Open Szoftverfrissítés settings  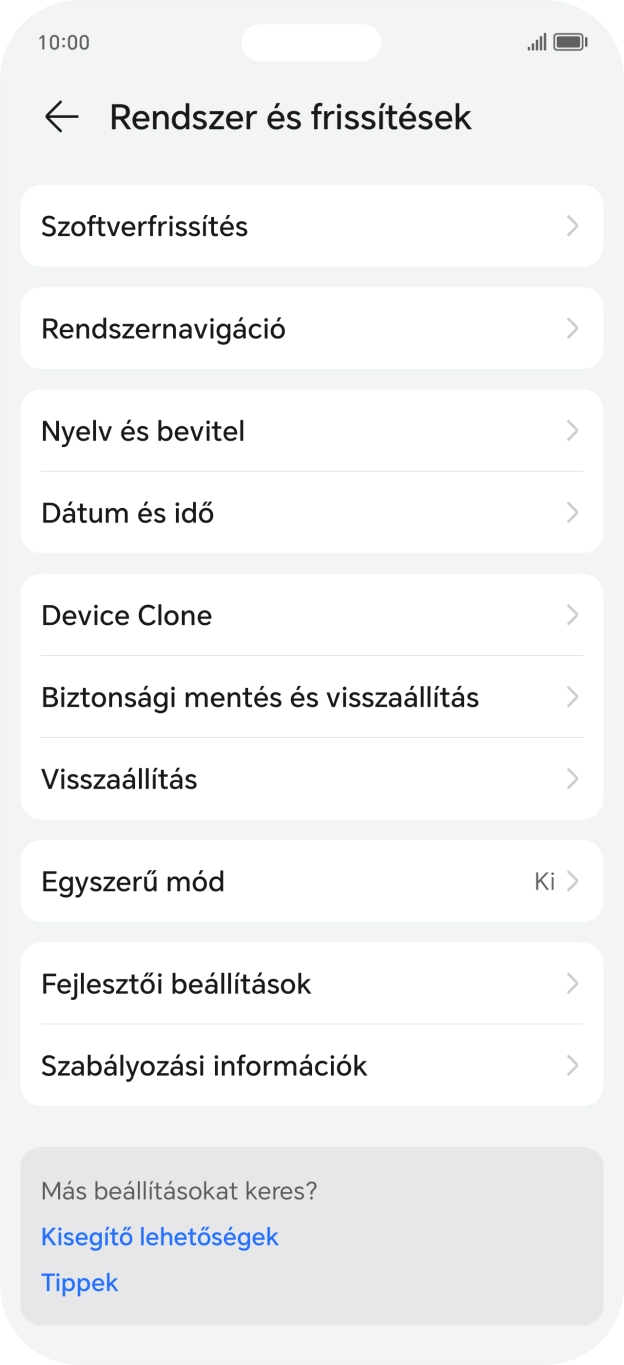pos(311,226)
